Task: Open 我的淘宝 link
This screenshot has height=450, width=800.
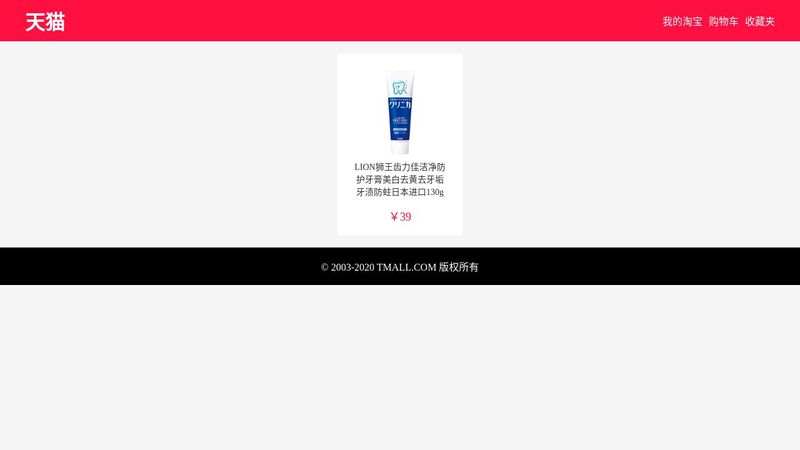Action: click(682, 21)
